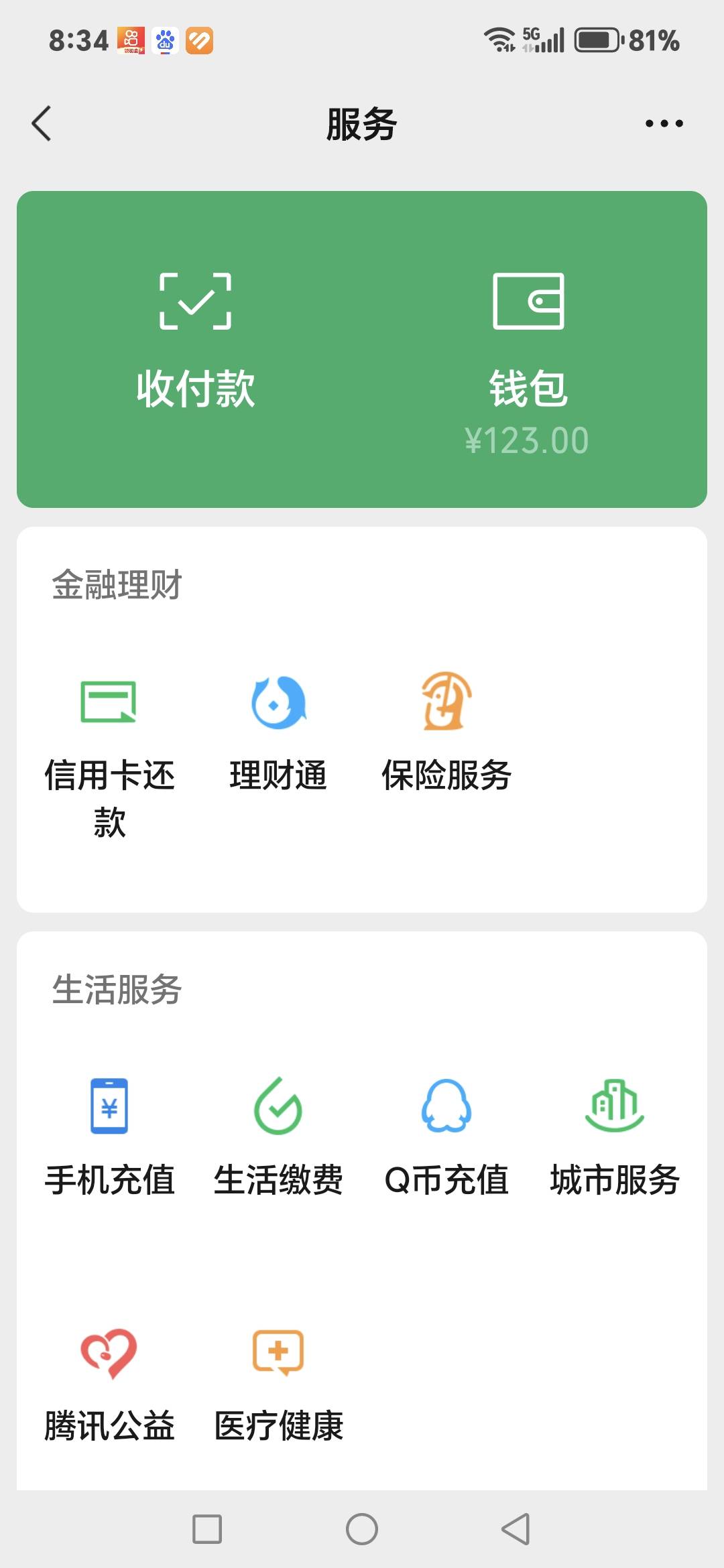The width and height of the screenshot is (724, 1568).
Task: Tap the system home button
Action: pos(362,1529)
